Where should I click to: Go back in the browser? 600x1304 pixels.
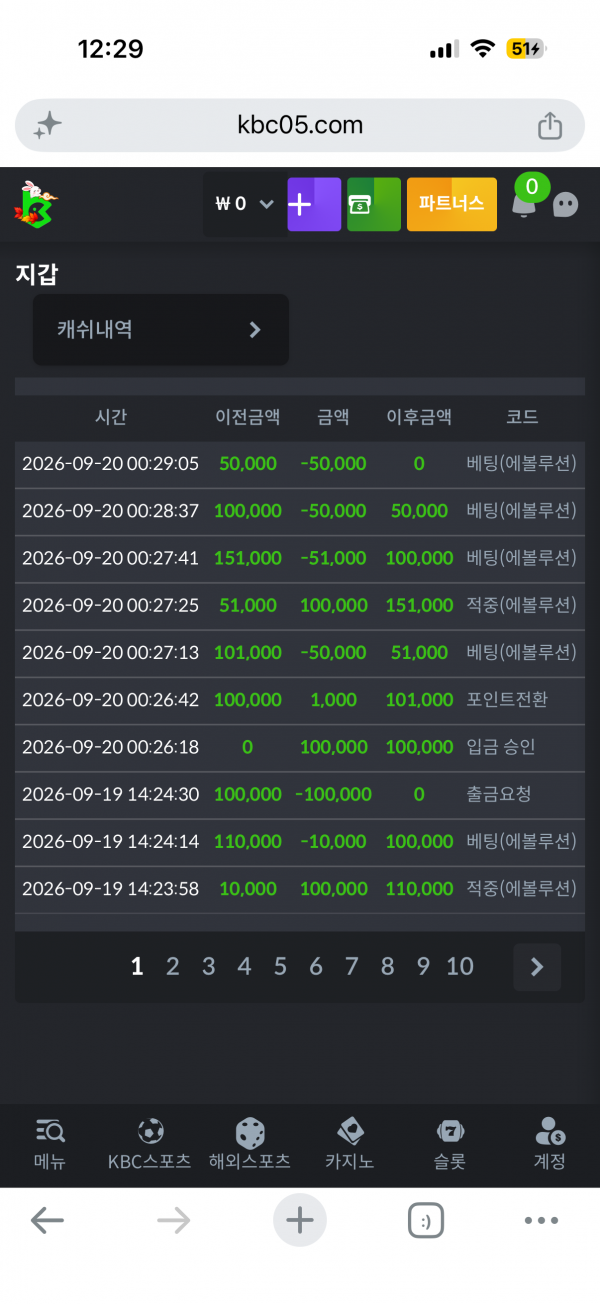click(x=47, y=1220)
